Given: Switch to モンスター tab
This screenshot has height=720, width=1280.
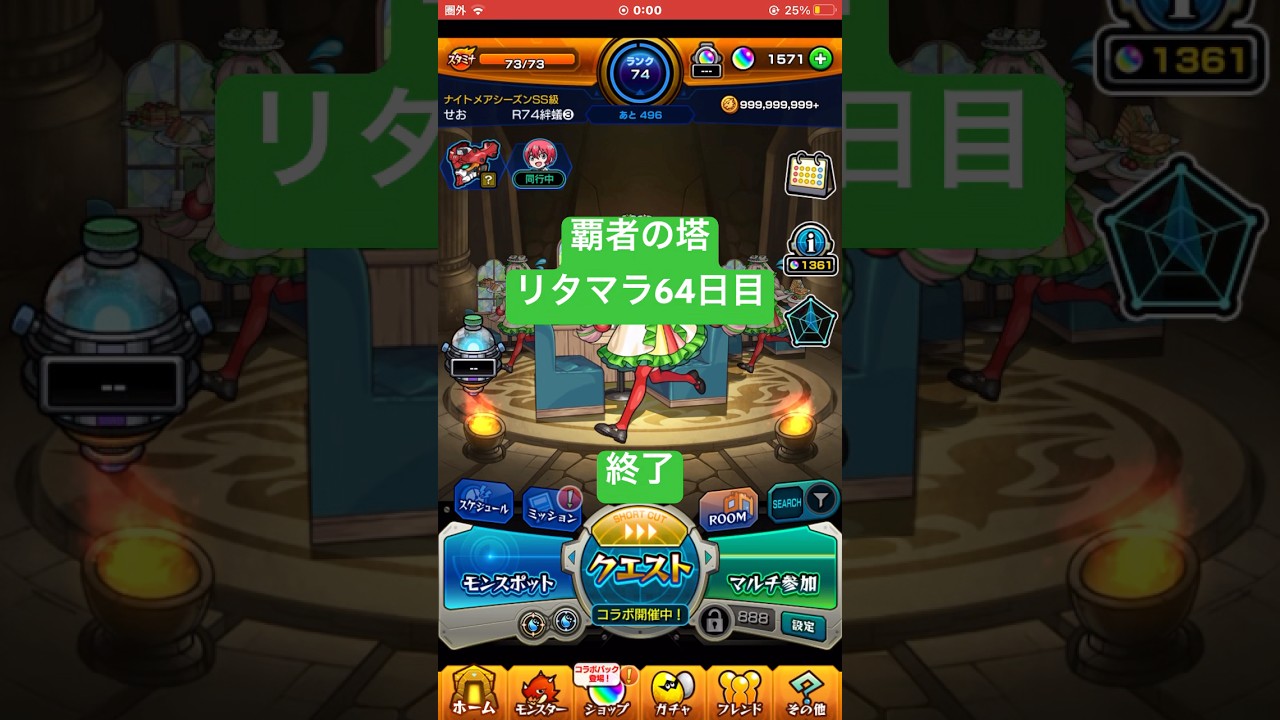Looking at the screenshot, I should [x=541, y=692].
